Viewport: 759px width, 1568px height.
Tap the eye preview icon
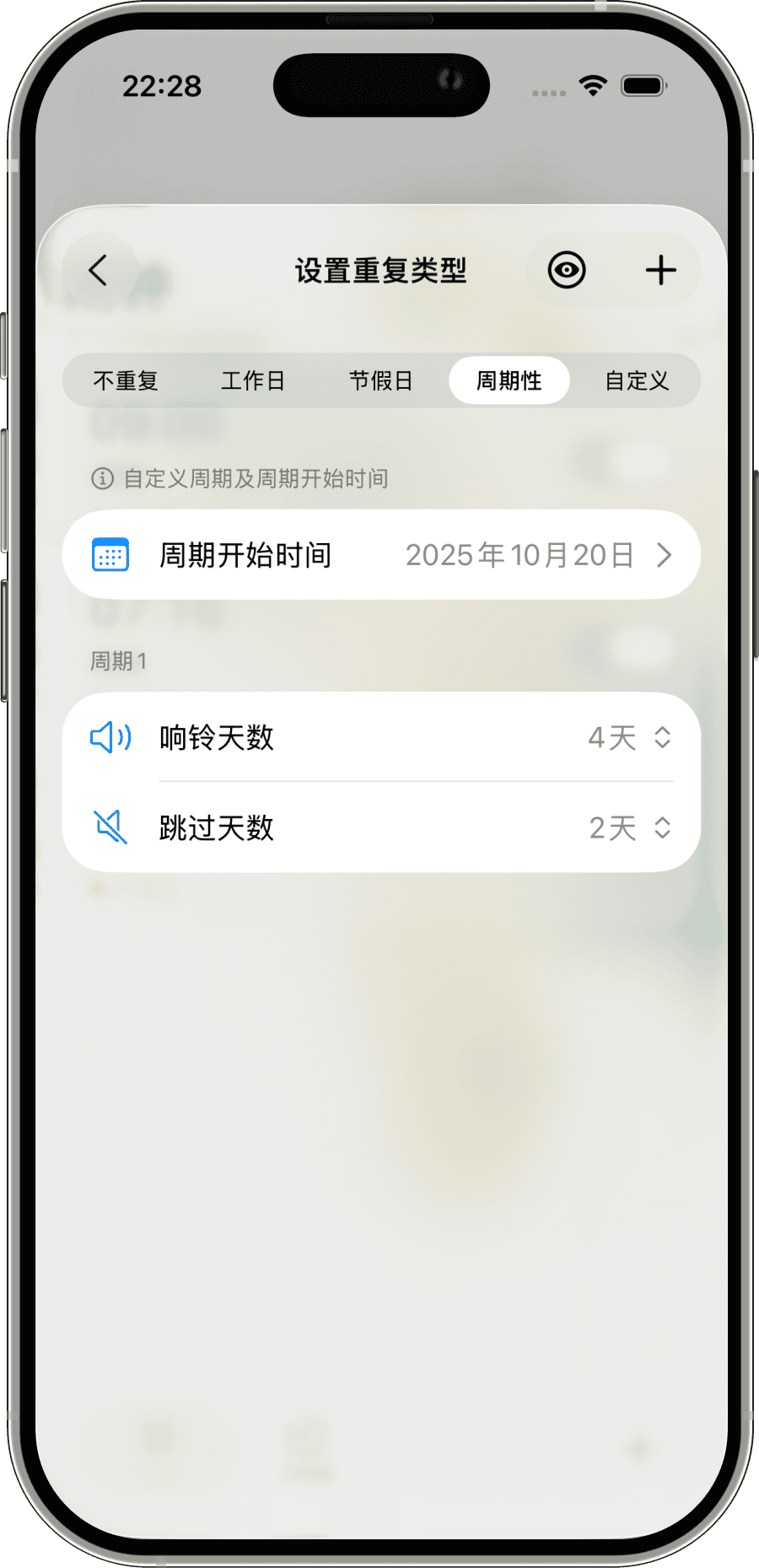567,271
